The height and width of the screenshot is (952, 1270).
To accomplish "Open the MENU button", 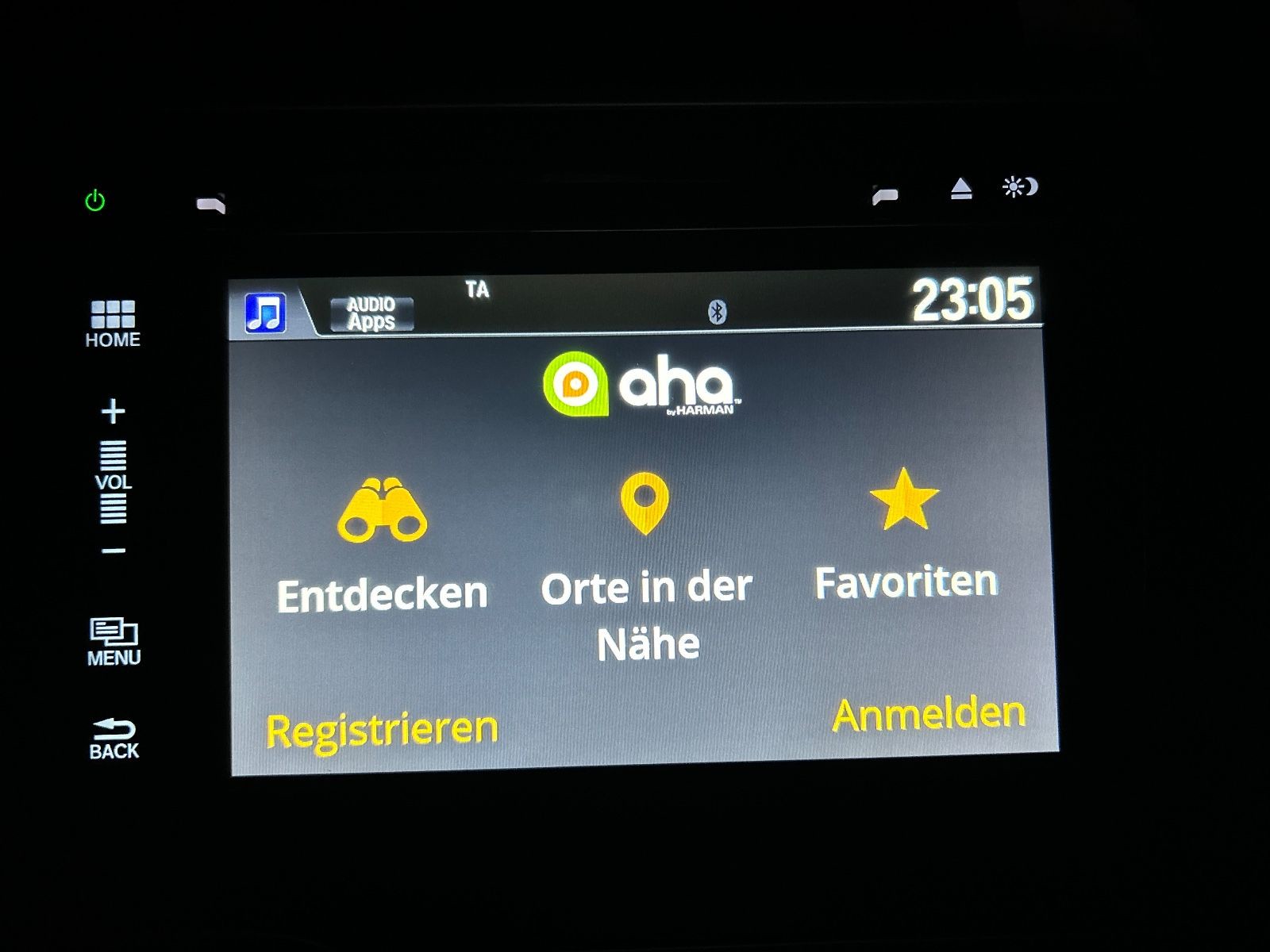I will 114,642.
